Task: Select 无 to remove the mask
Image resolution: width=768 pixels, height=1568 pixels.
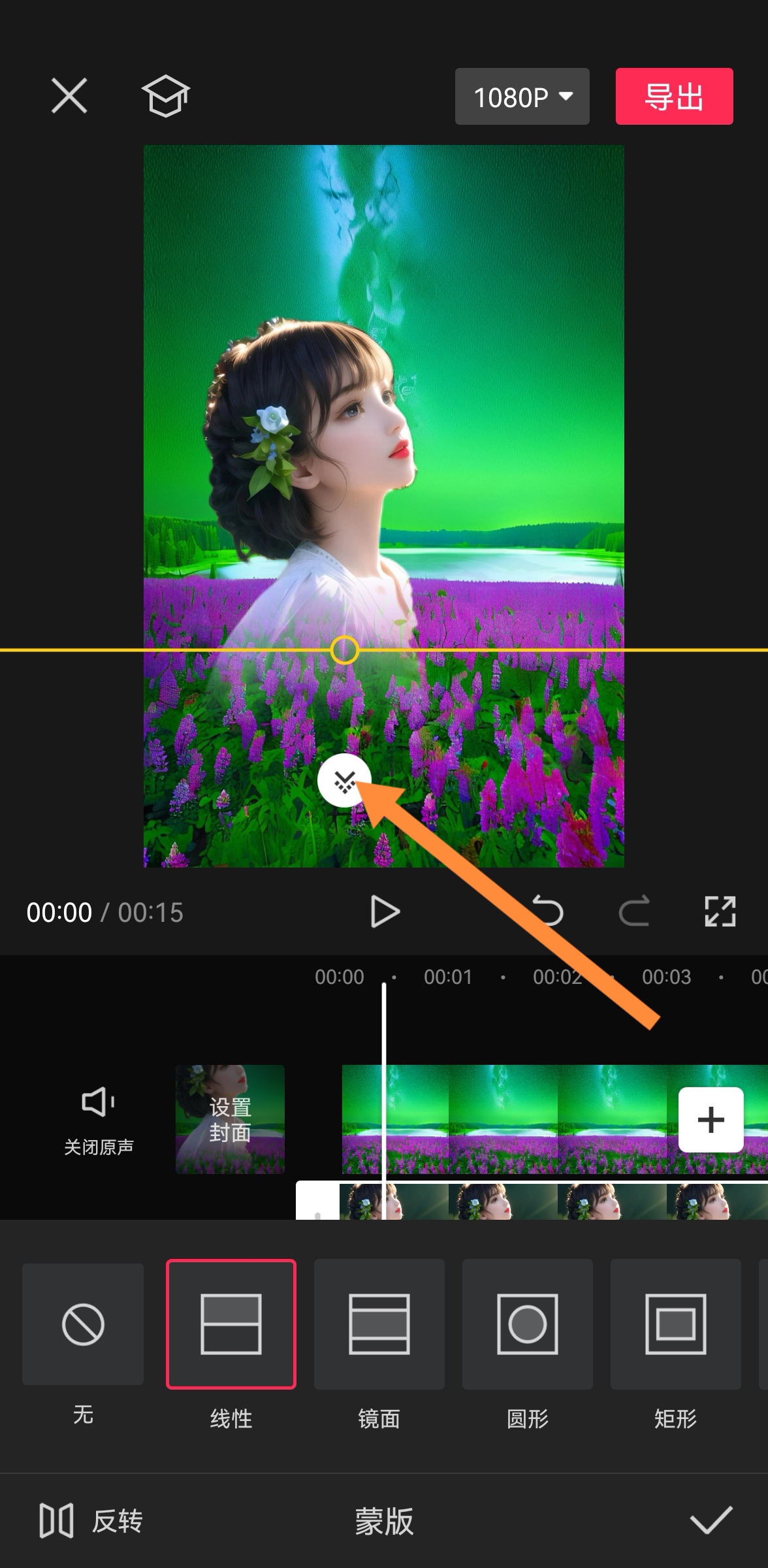Action: 82,1325
